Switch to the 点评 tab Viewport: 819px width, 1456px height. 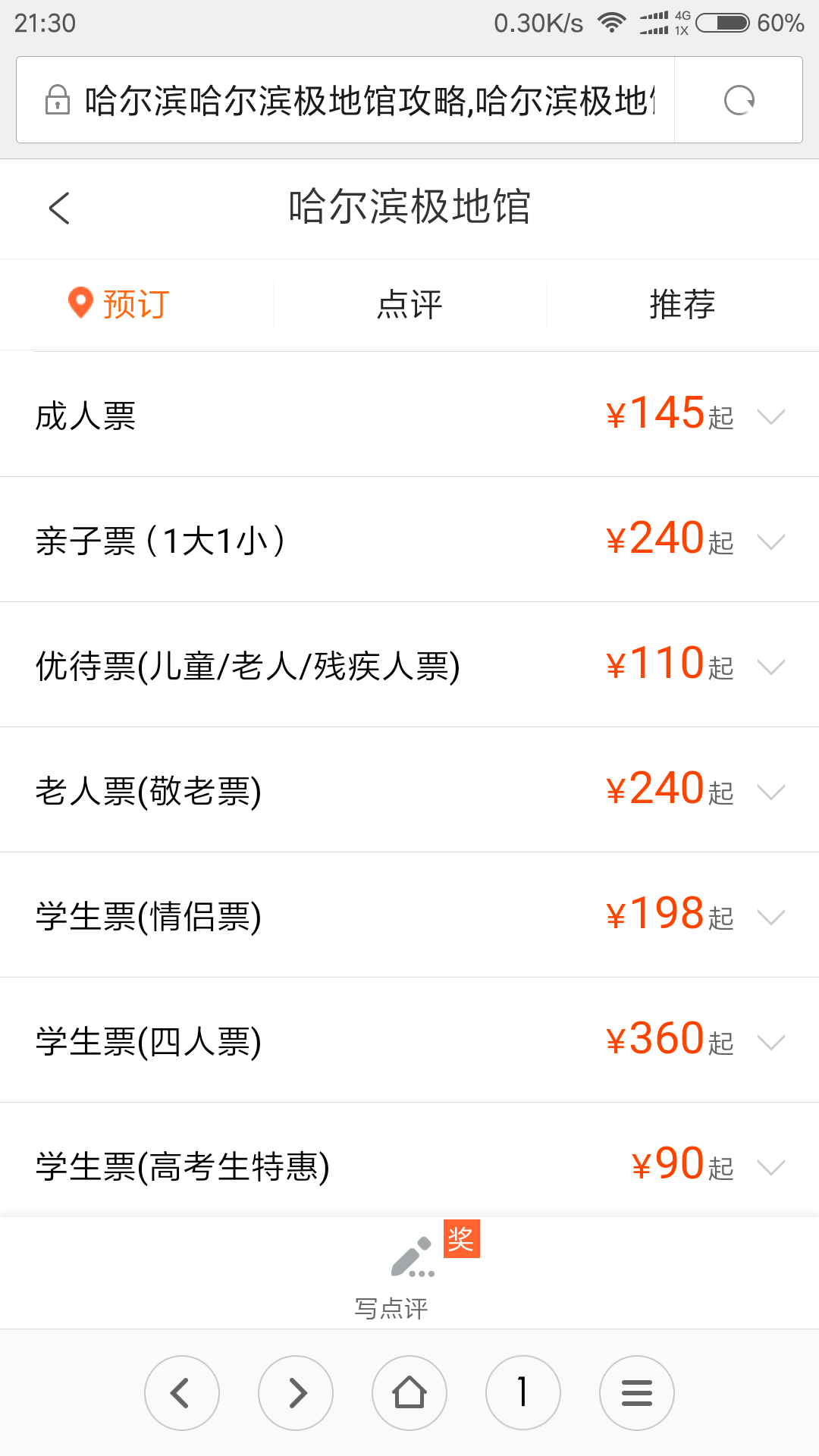tap(409, 305)
